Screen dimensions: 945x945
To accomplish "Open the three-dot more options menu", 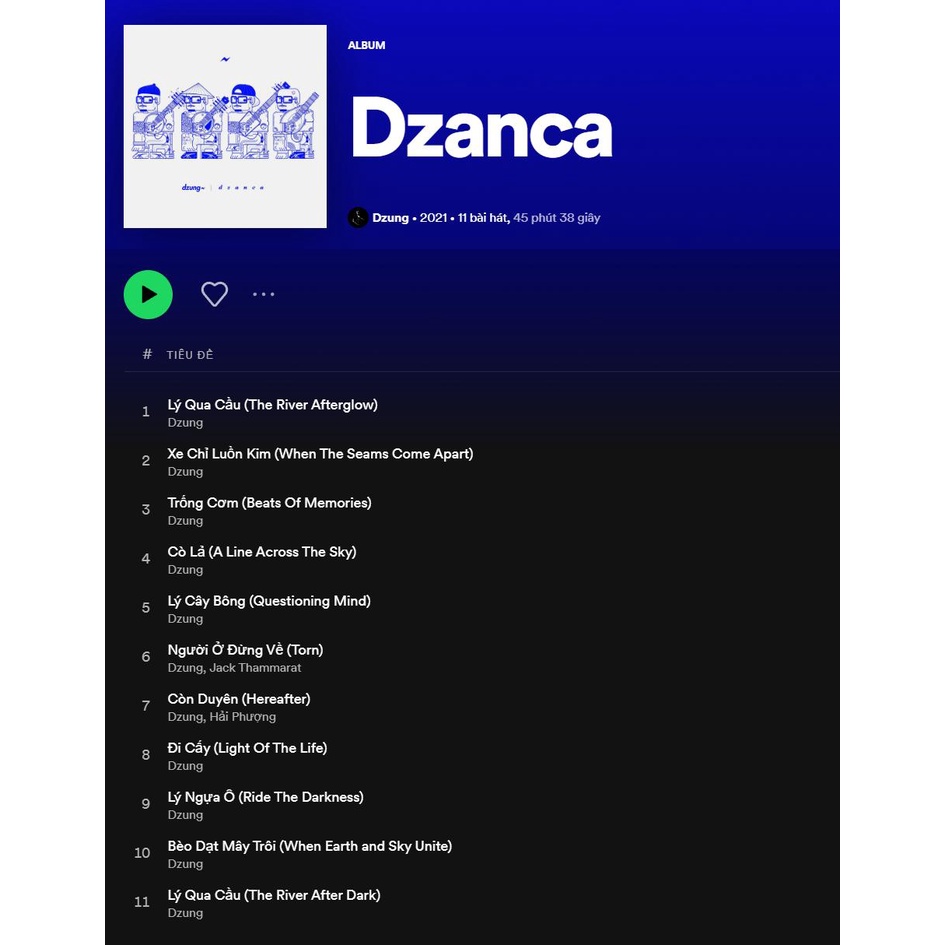I will coord(263,294).
